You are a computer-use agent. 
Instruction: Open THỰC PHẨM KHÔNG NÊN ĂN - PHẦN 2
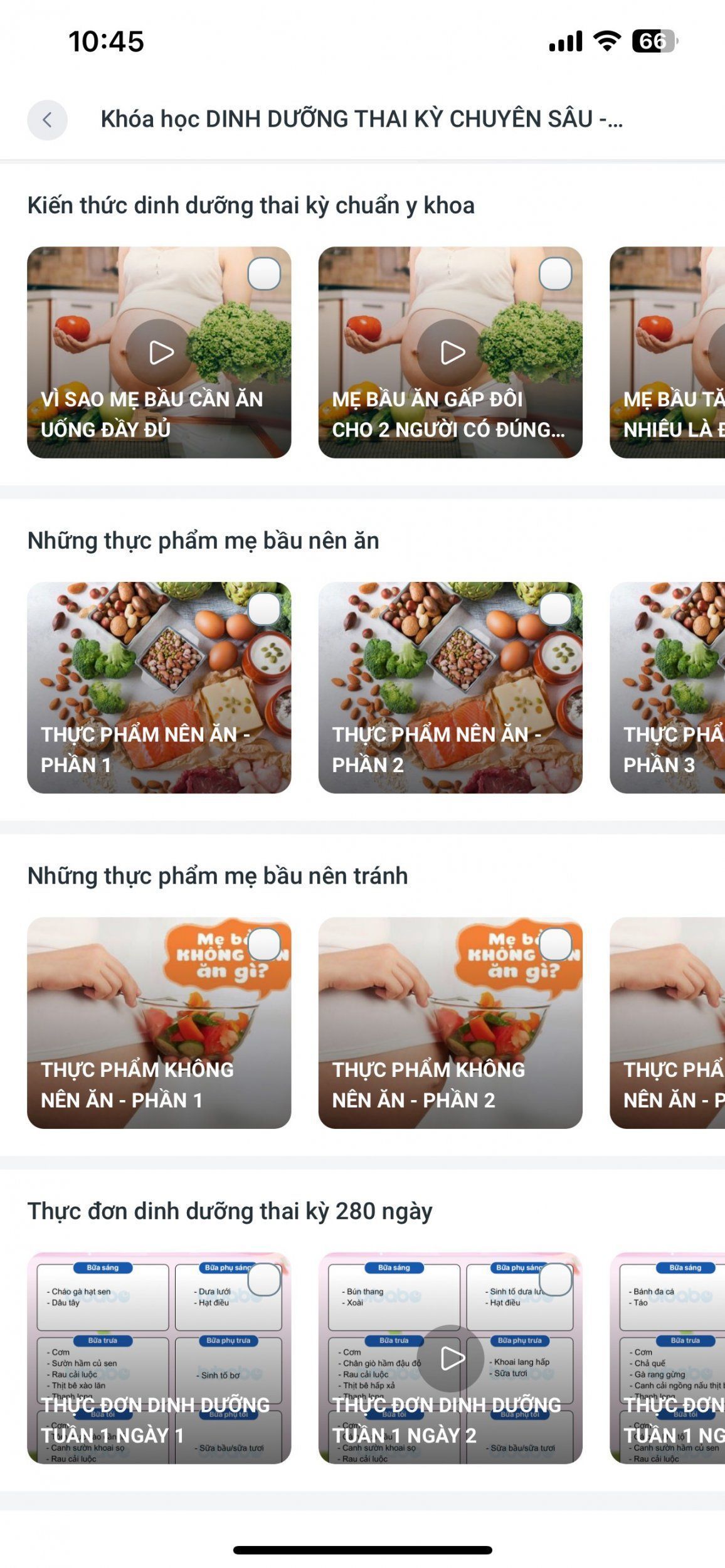pyautogui.click(x=450, y=1023)
